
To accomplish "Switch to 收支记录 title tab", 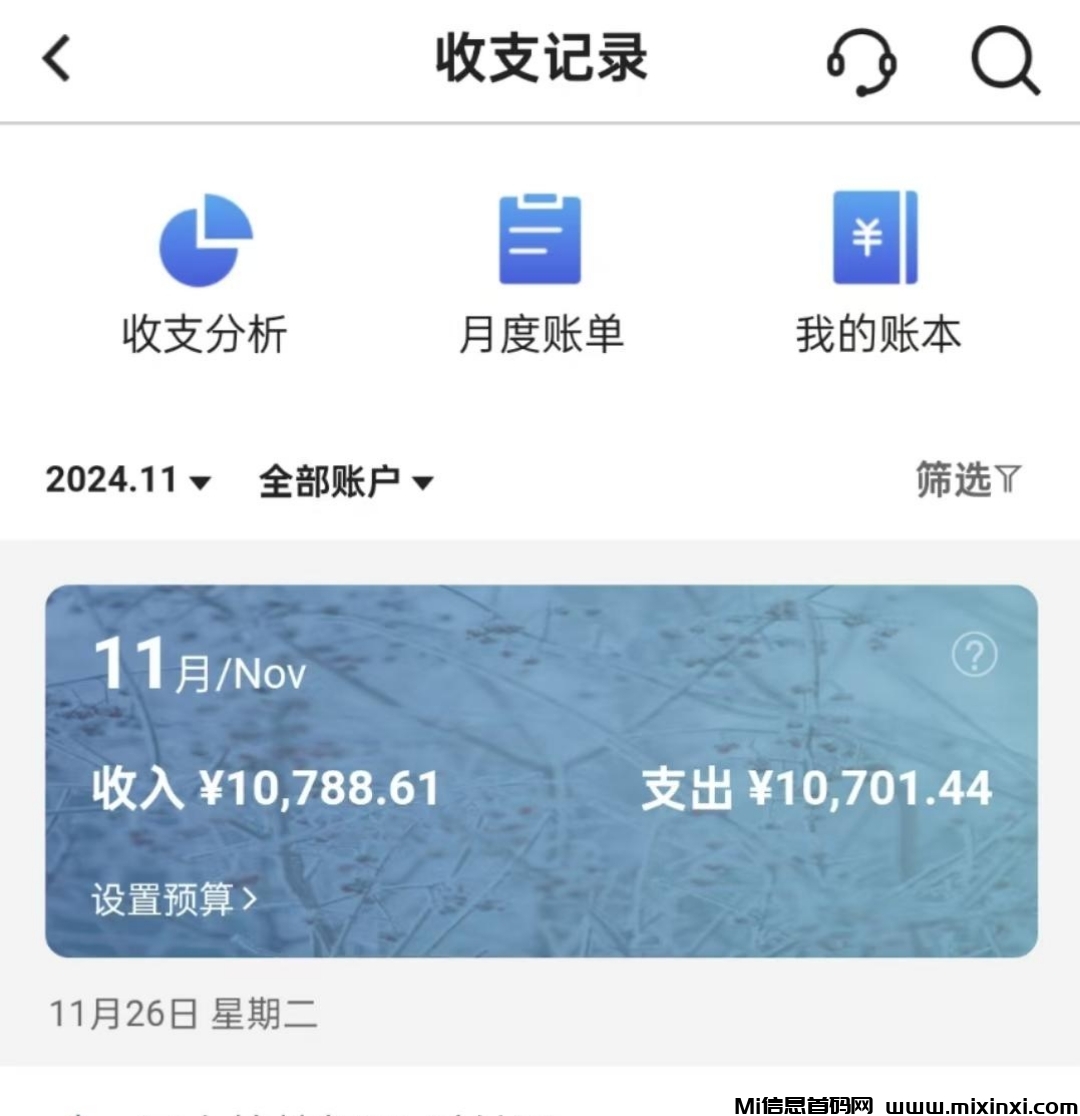I will click(x=540, y=60).
